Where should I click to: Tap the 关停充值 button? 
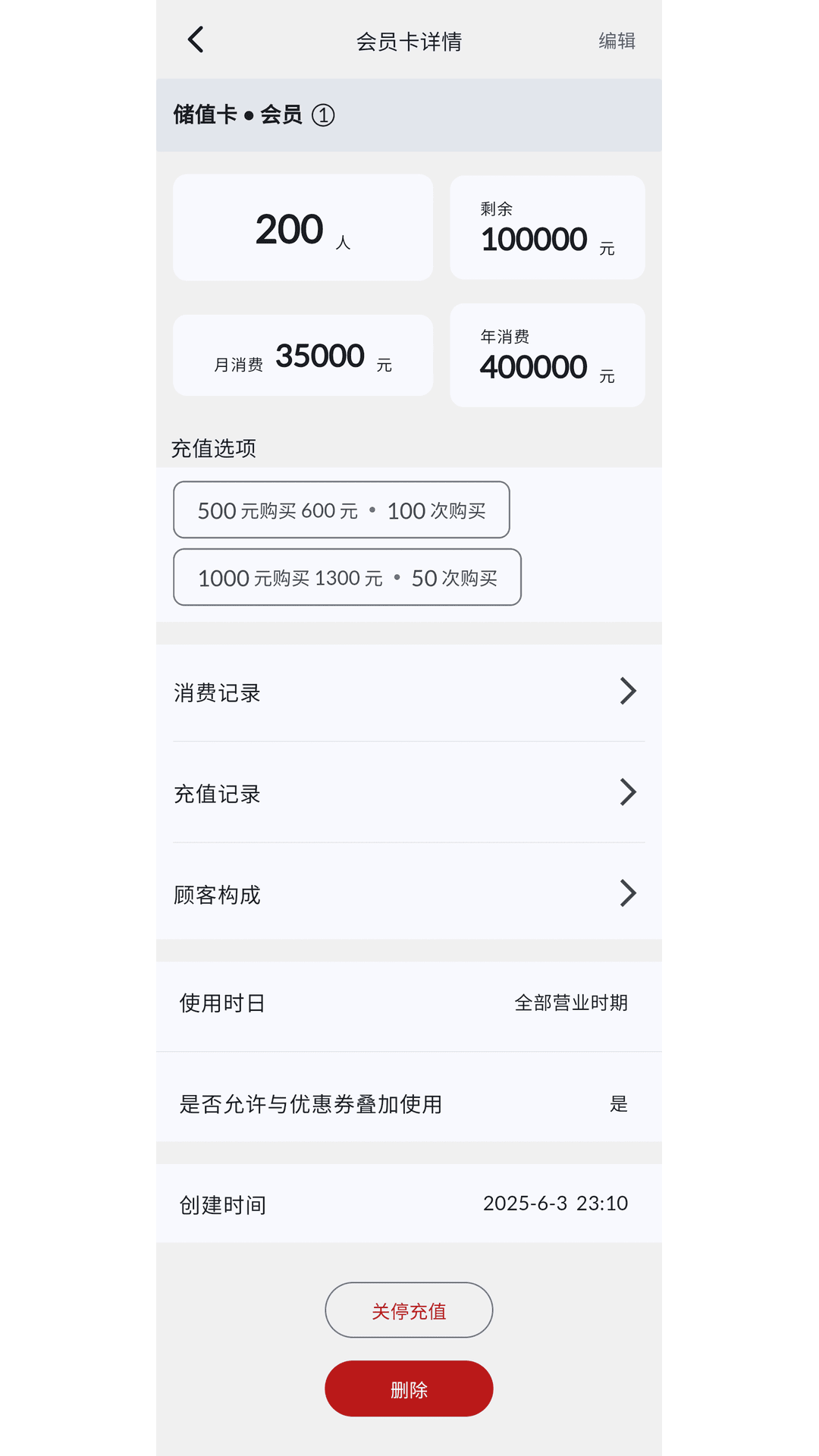[x=409, y=1310]
